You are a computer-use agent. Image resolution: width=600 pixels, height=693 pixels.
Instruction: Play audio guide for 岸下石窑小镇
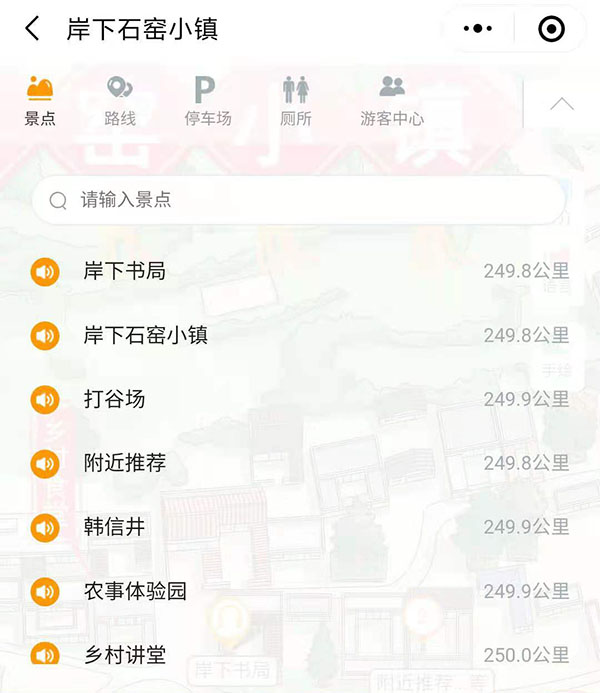coord(45,335)
